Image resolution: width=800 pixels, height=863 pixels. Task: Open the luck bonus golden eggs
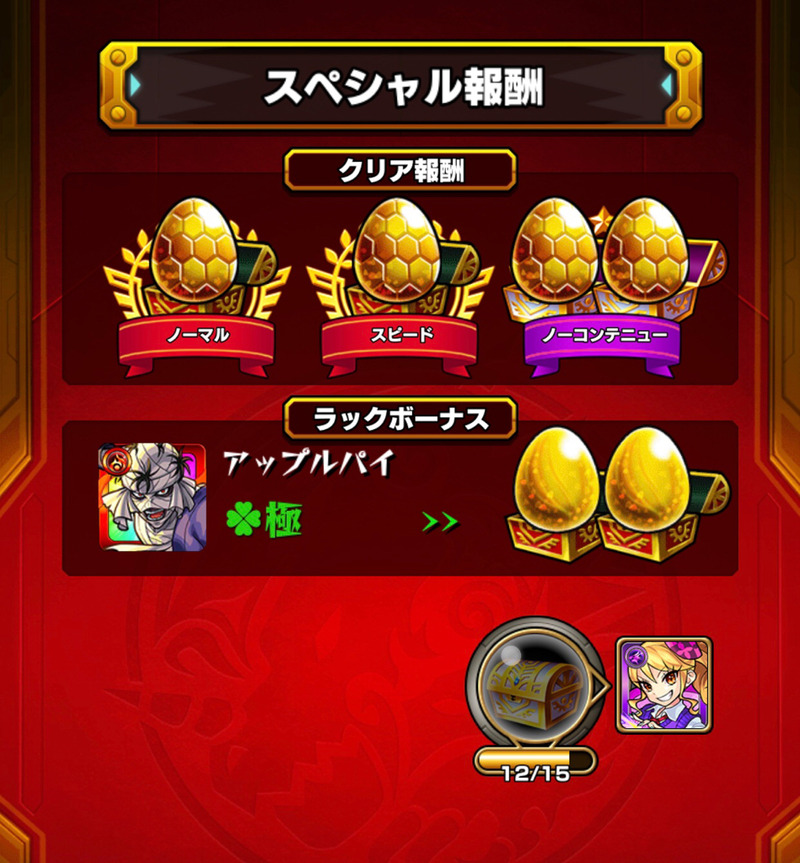pos(608,493)
